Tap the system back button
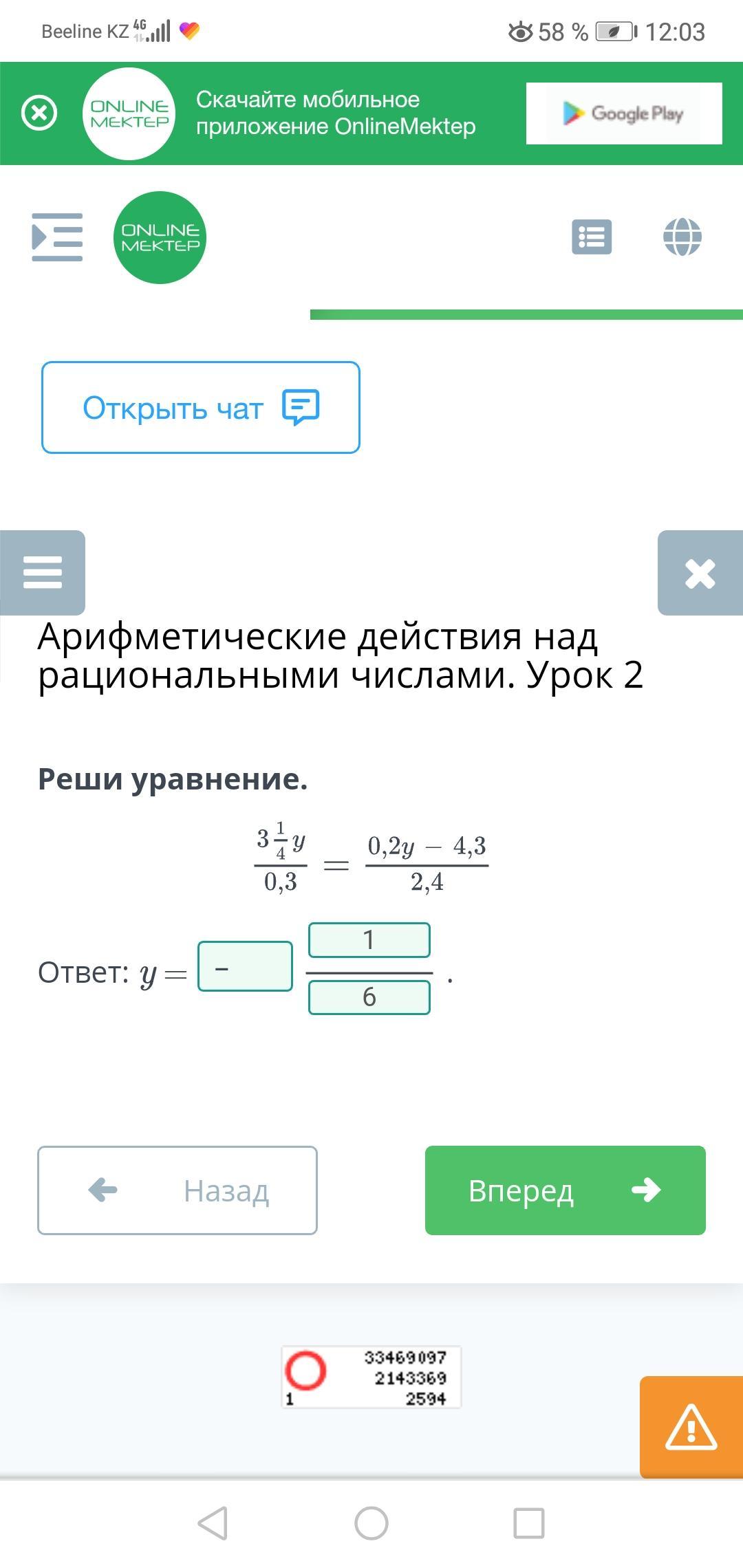743x1568 pixels. coord(213,1523)
